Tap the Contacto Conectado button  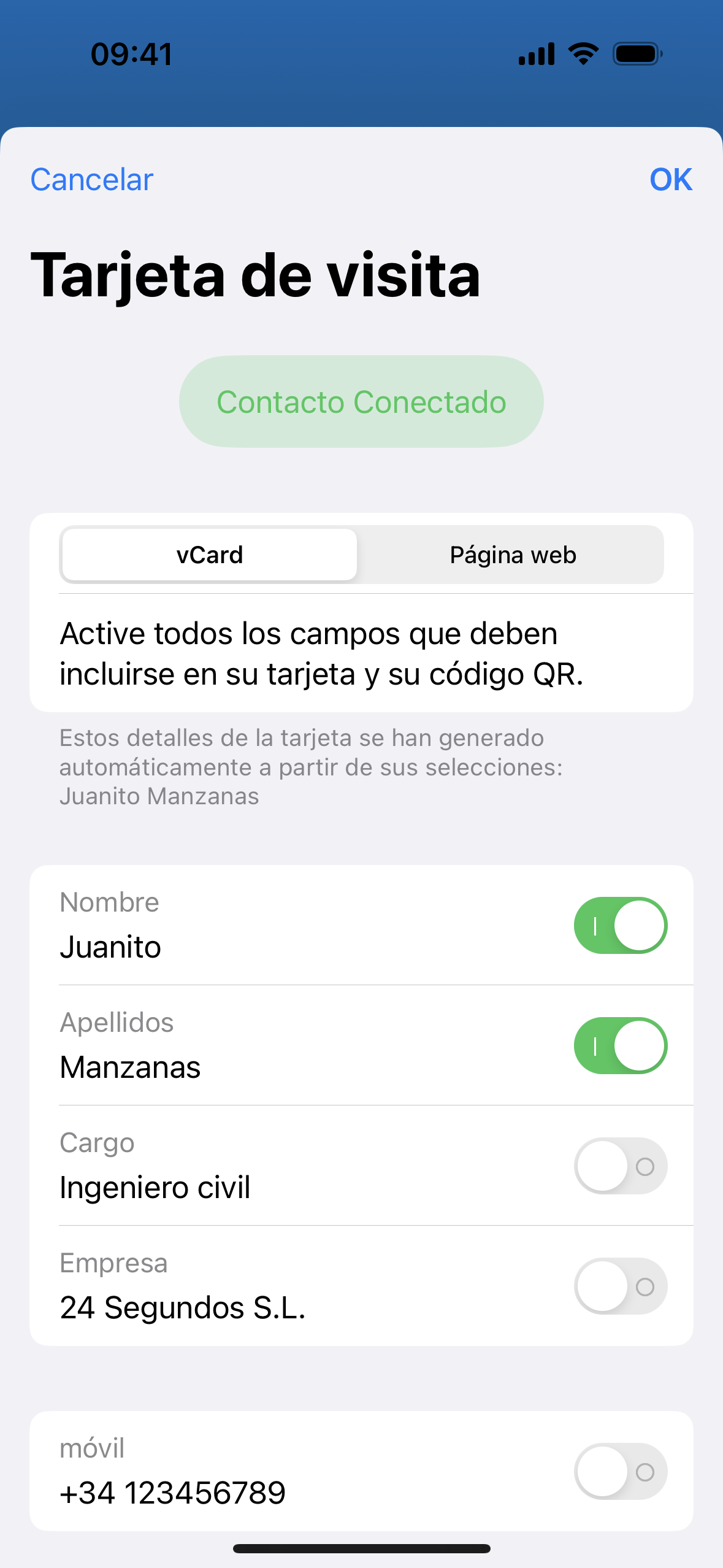tap(361, 402)
